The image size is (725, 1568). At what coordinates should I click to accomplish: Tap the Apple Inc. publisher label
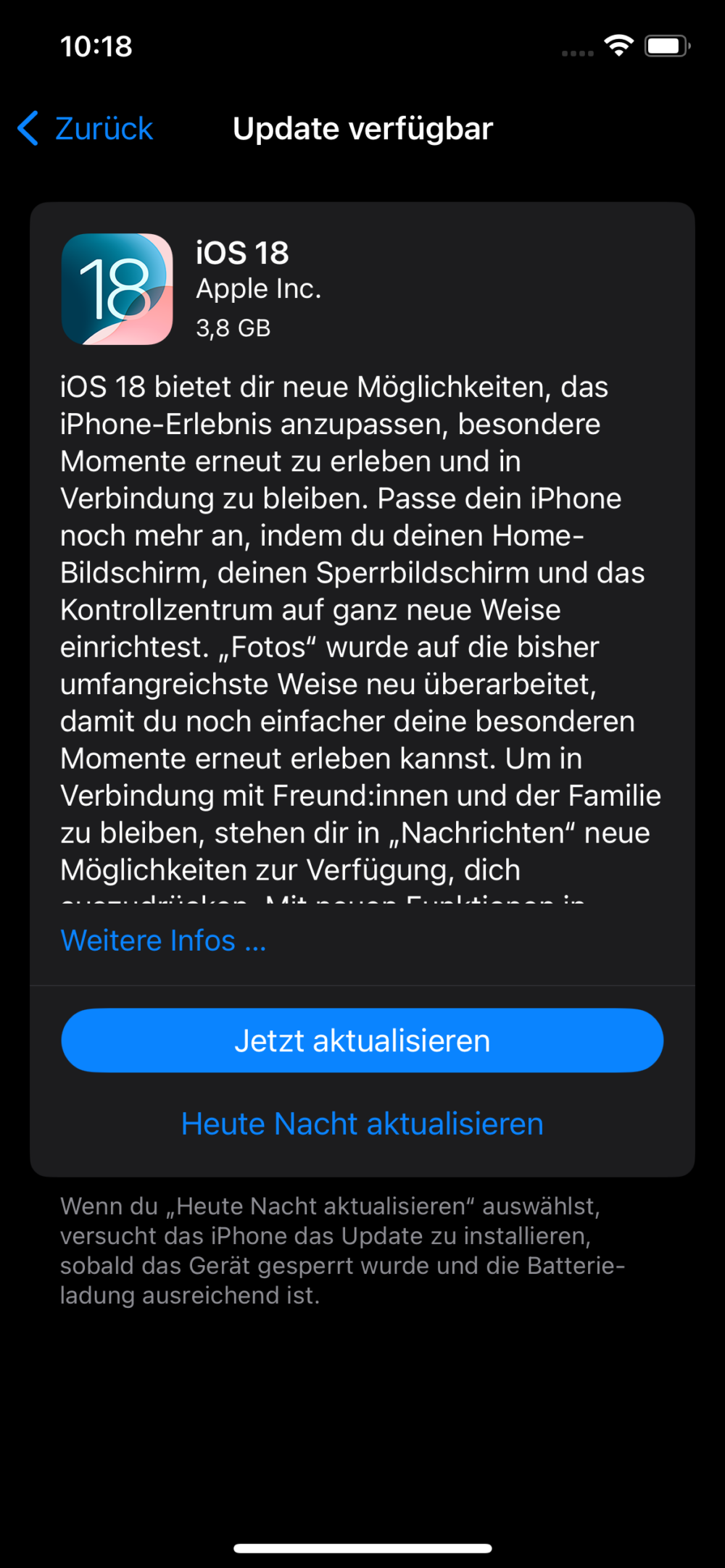click(259, 288)
